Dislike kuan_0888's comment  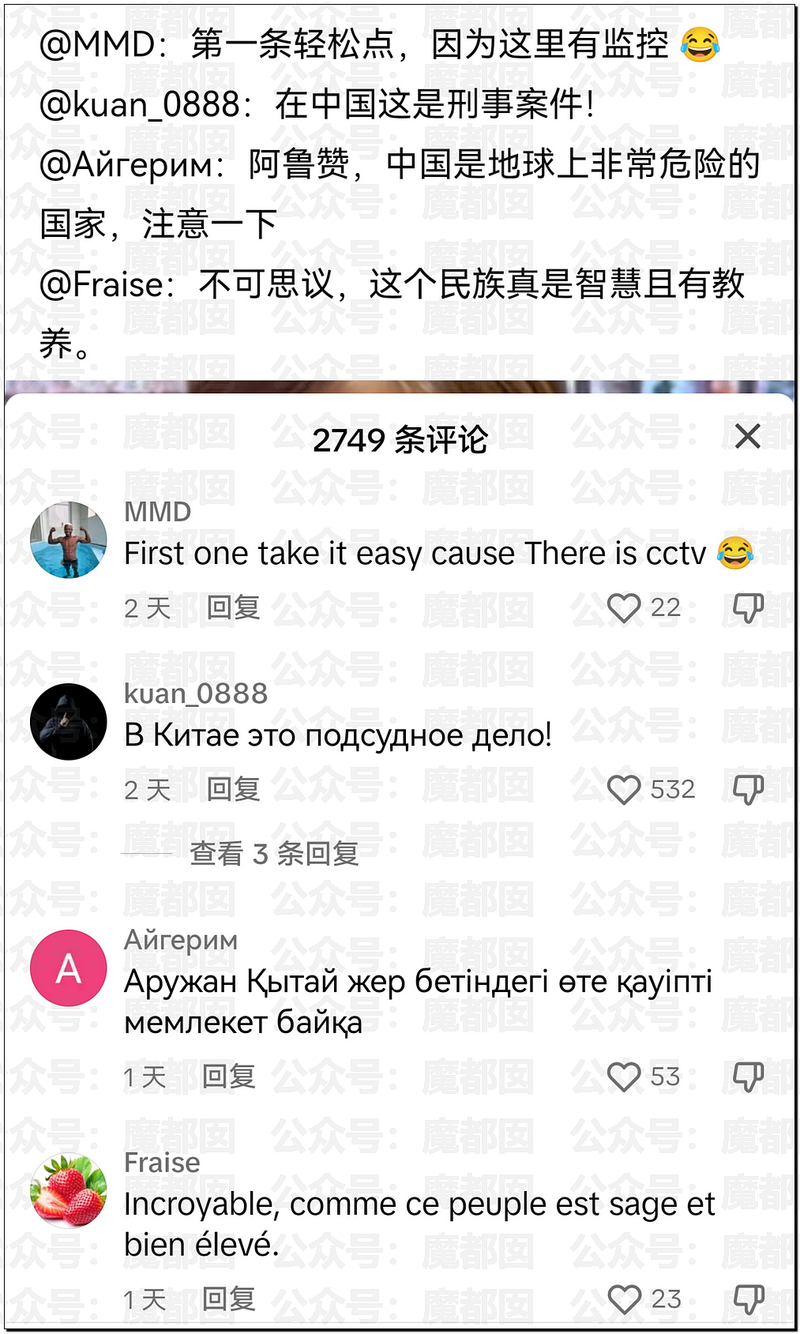748,789
